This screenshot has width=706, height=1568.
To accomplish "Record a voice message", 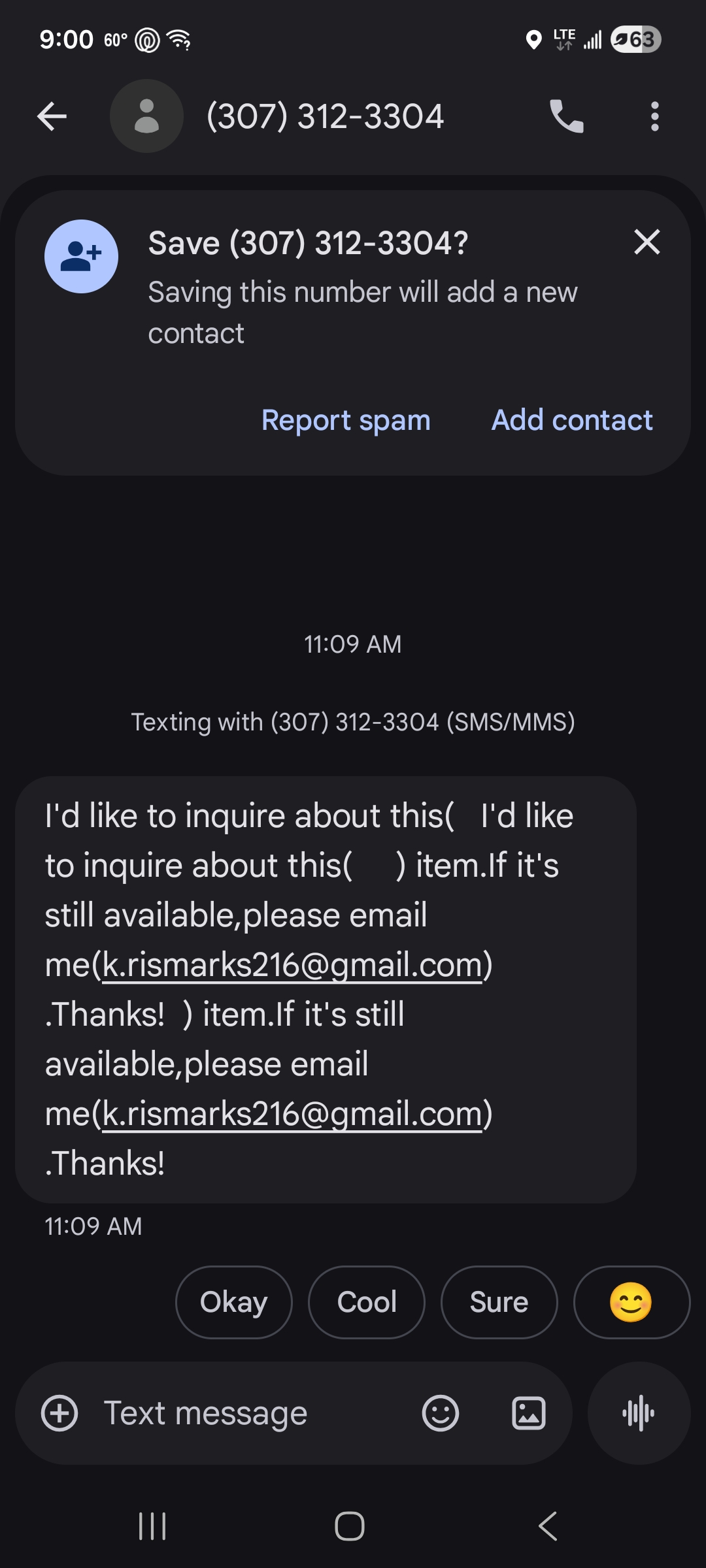I will (x=639, y=1413).
